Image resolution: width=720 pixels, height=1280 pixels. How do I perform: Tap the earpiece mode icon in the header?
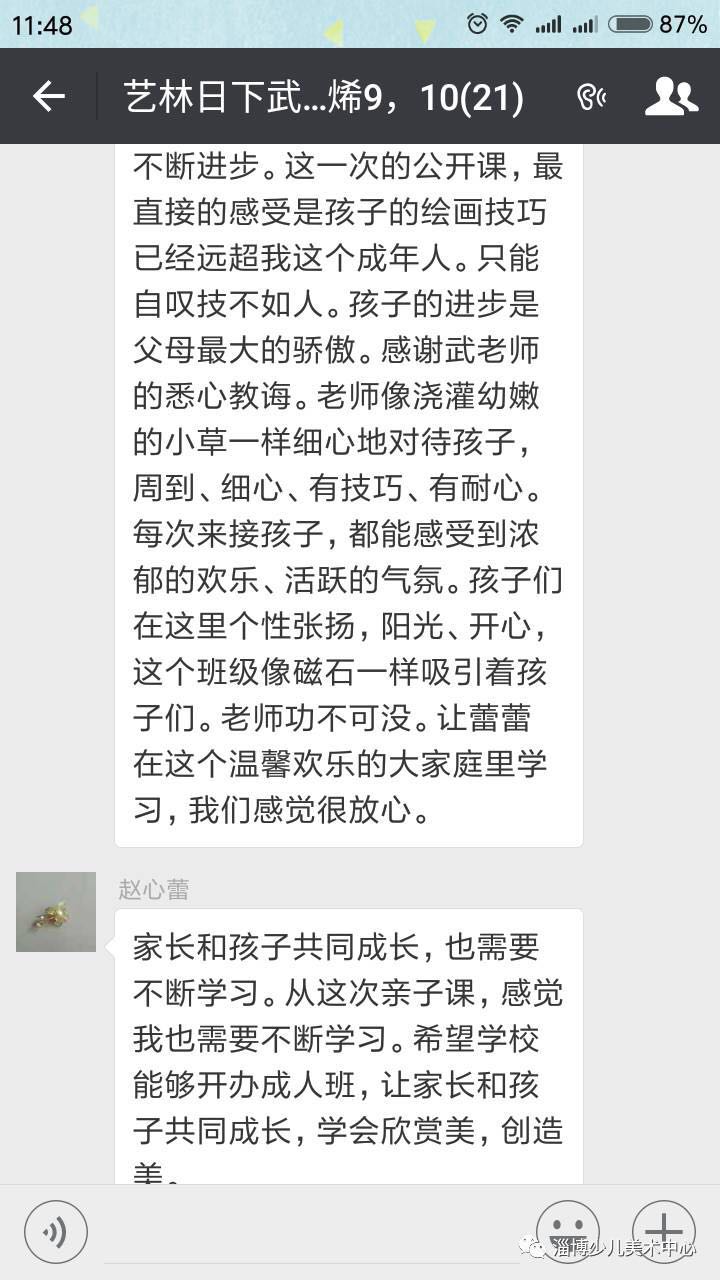(x=592, y=97)
